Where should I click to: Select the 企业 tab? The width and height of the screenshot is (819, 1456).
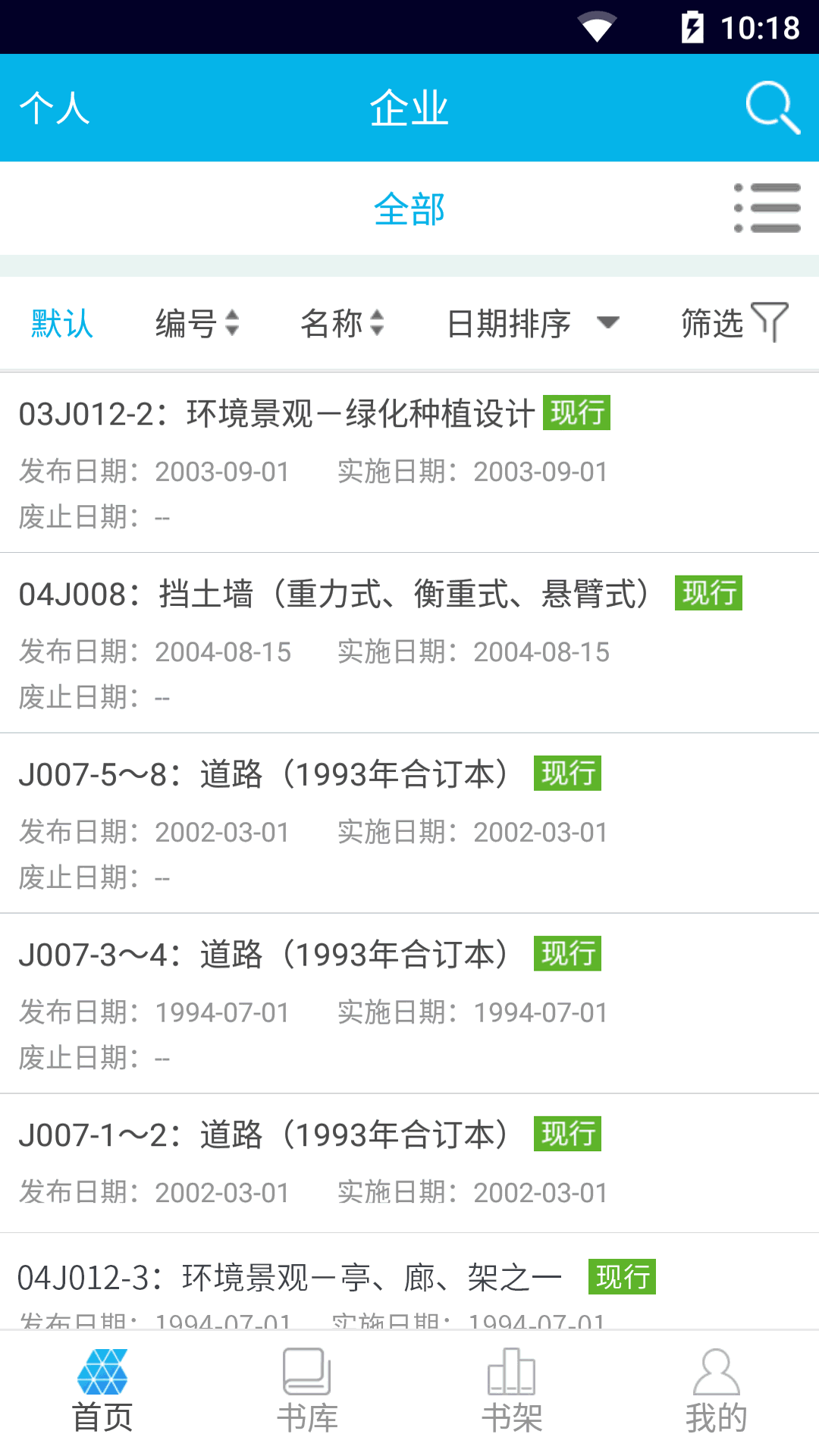coord(409,107)
